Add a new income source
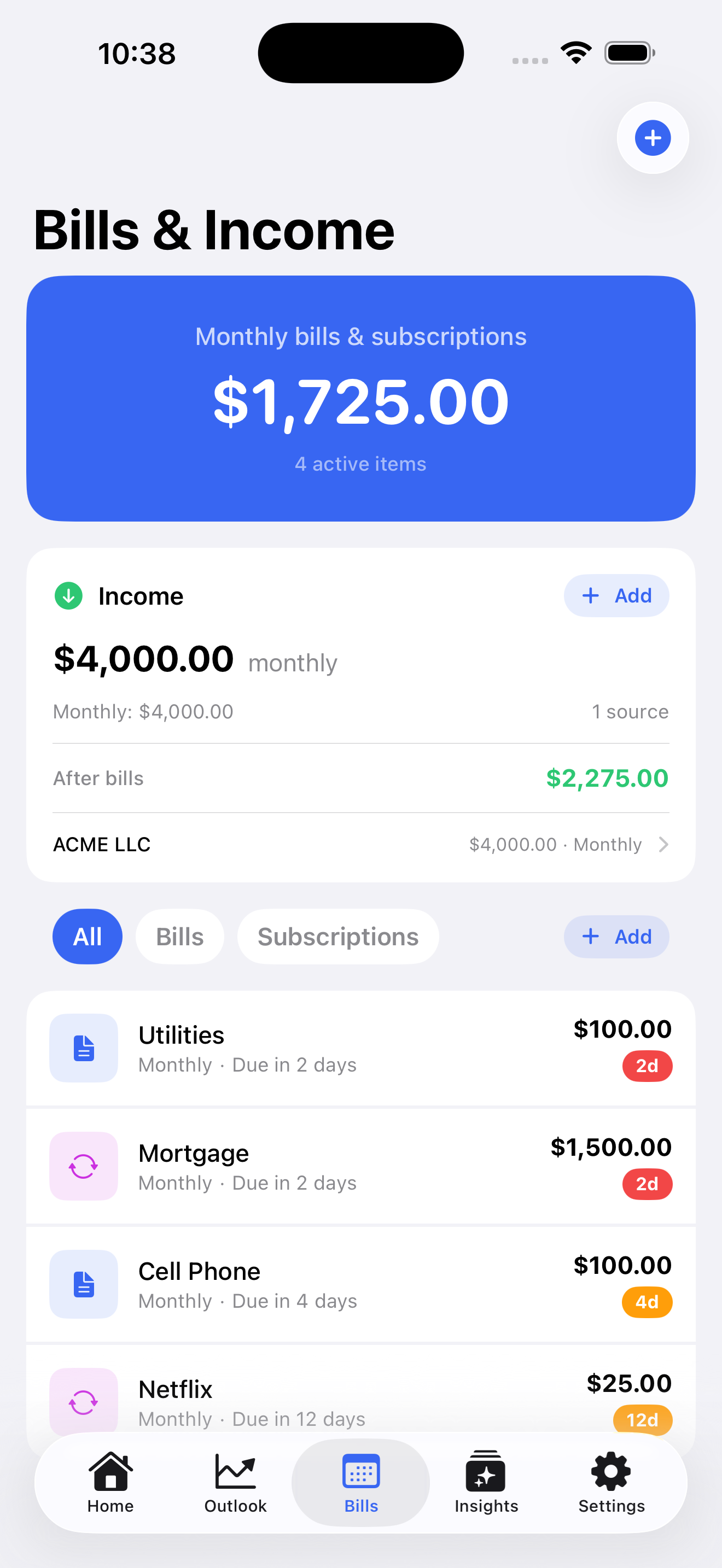 point(615,595)
